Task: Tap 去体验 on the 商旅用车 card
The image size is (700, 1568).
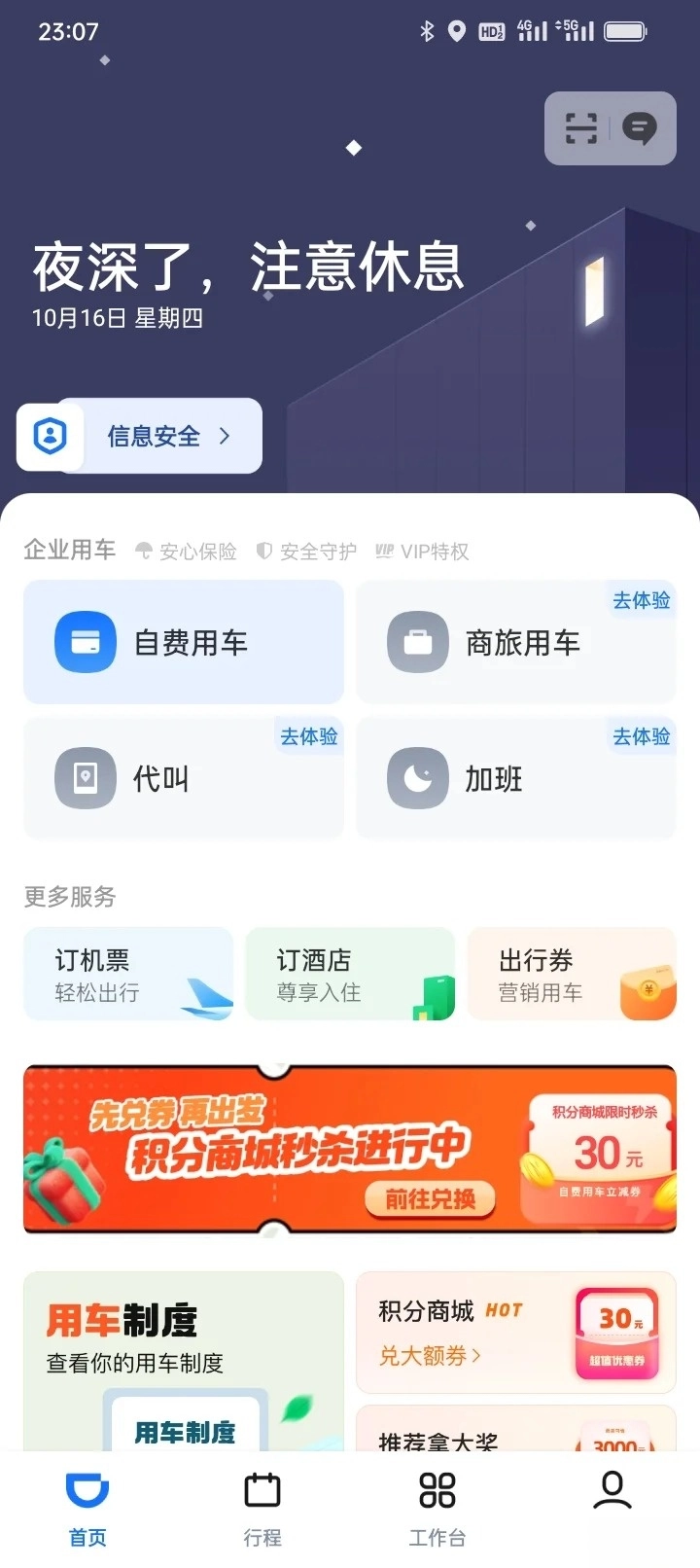Action: coord(642,601)
